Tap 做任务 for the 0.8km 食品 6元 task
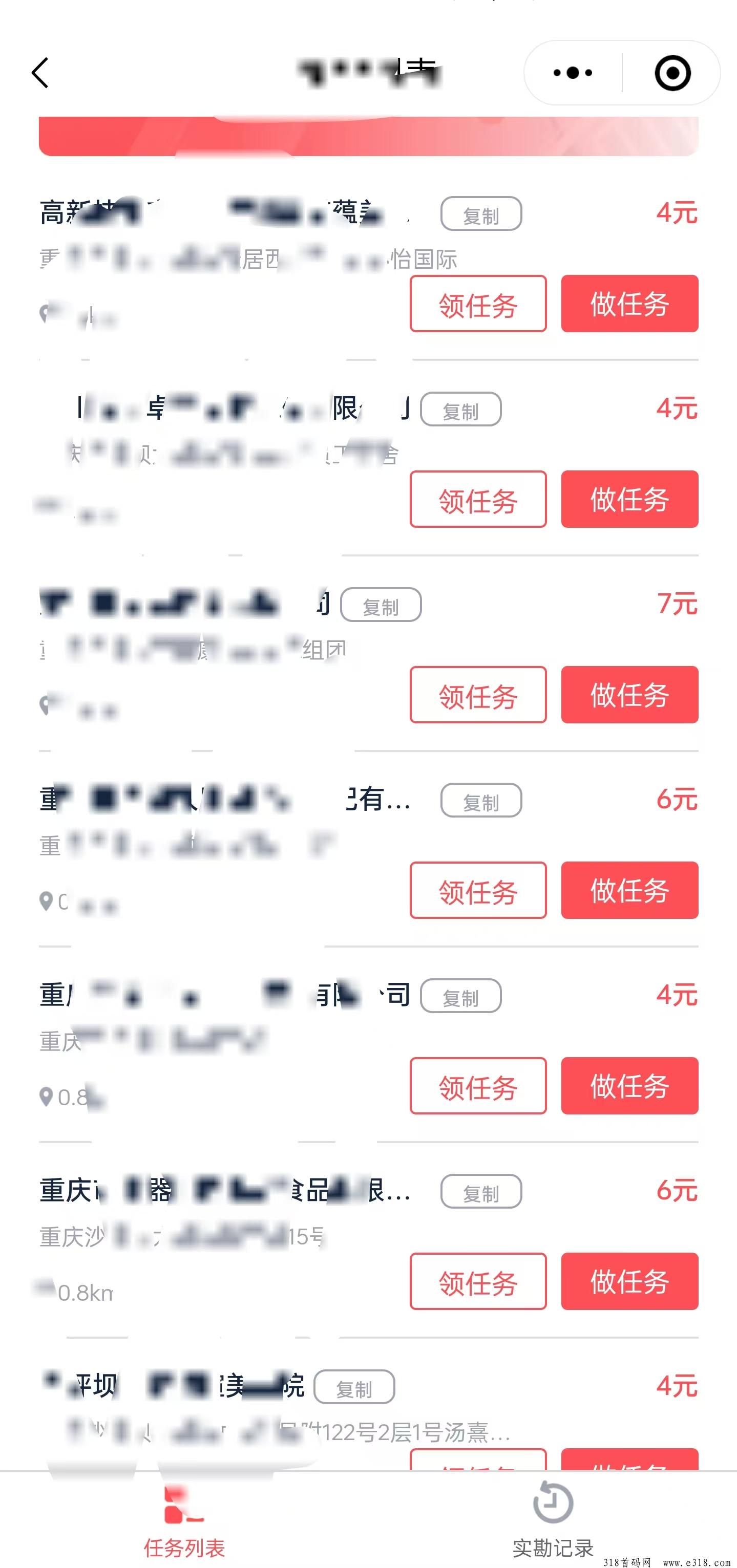Viewport: 737px width, 1568px height. 629,1281
